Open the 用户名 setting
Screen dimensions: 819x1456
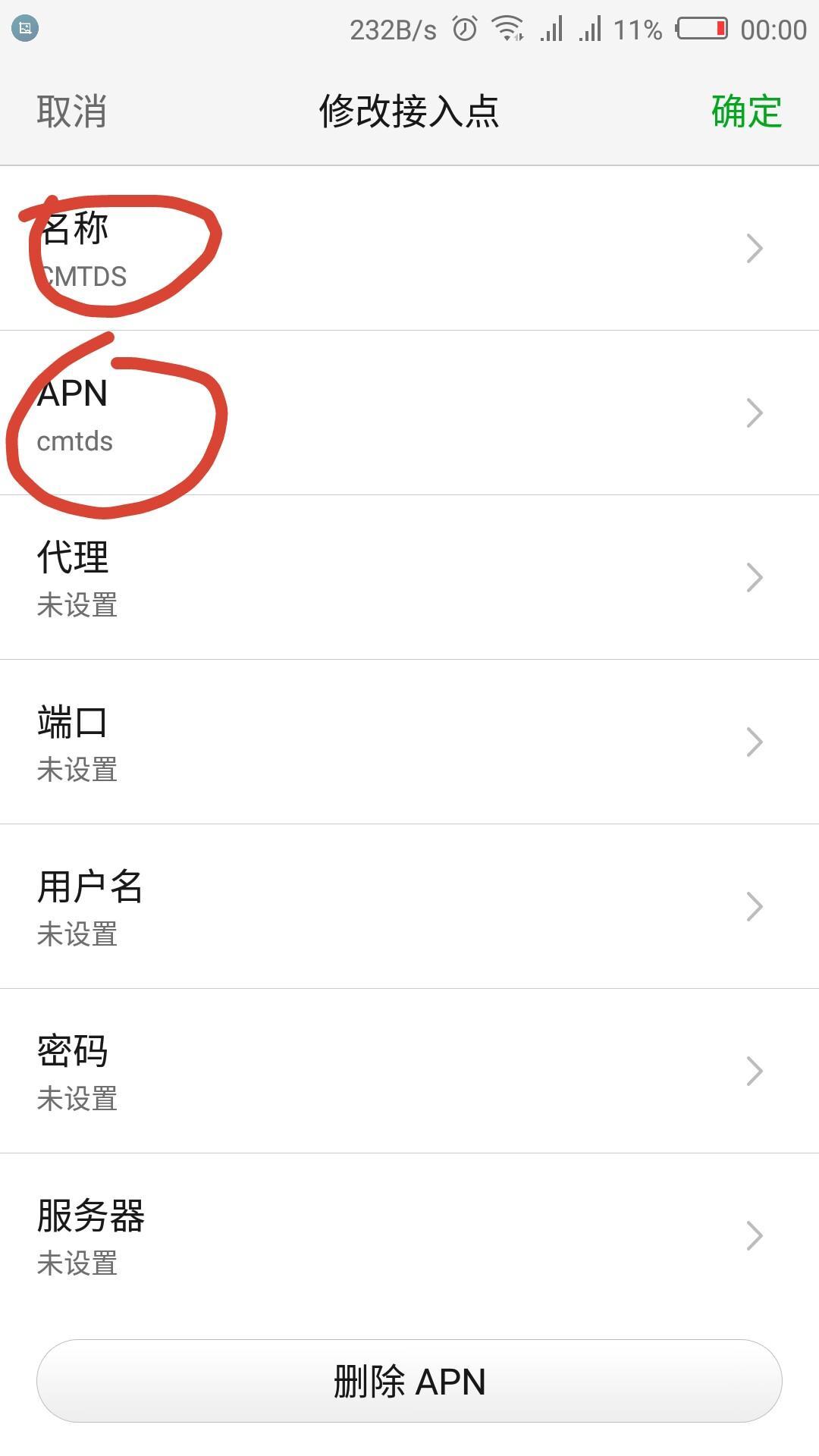pyautogui.click(x=409, y=907)
